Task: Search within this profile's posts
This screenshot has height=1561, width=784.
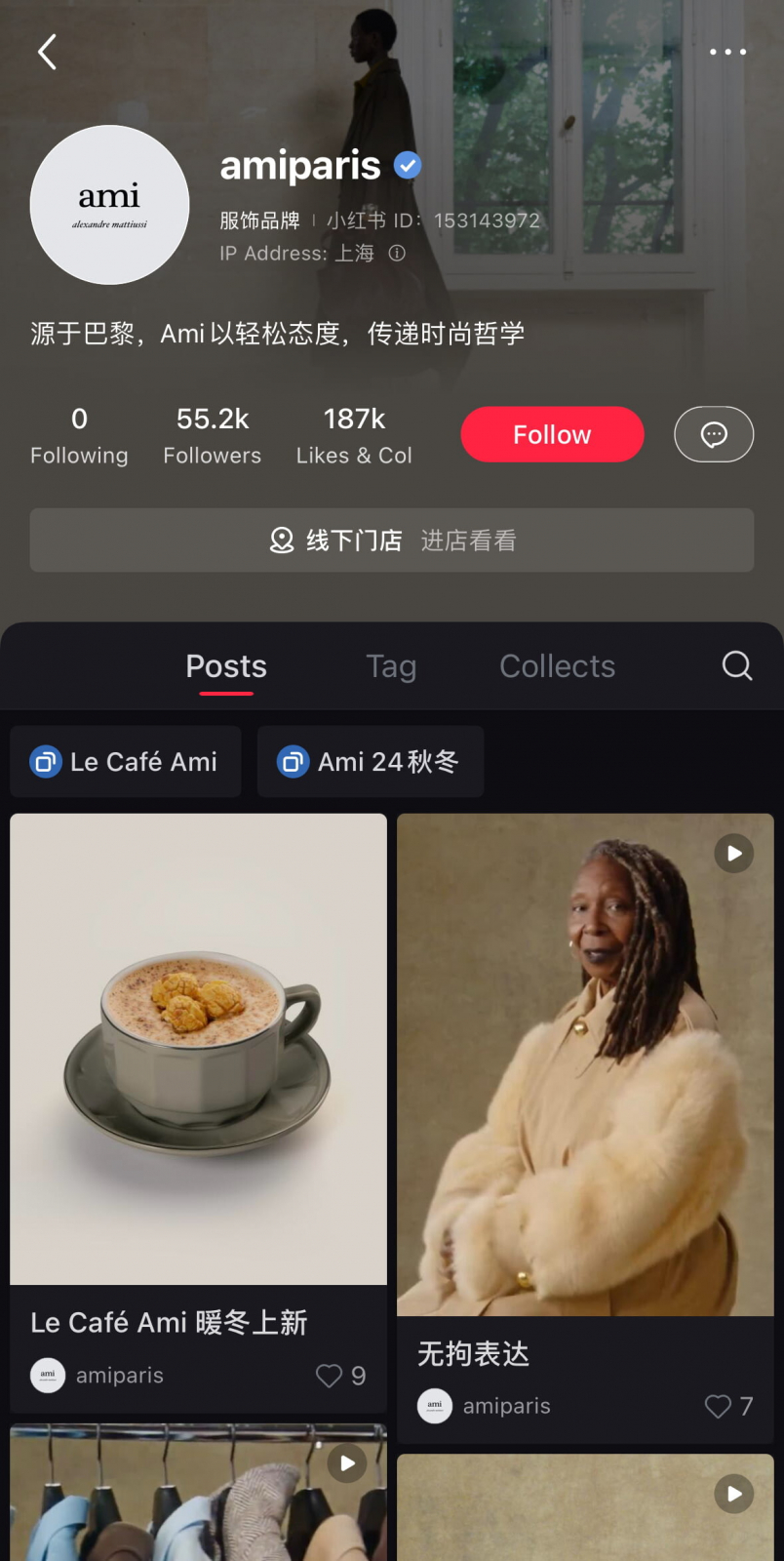Action: (x=737, y=666)
